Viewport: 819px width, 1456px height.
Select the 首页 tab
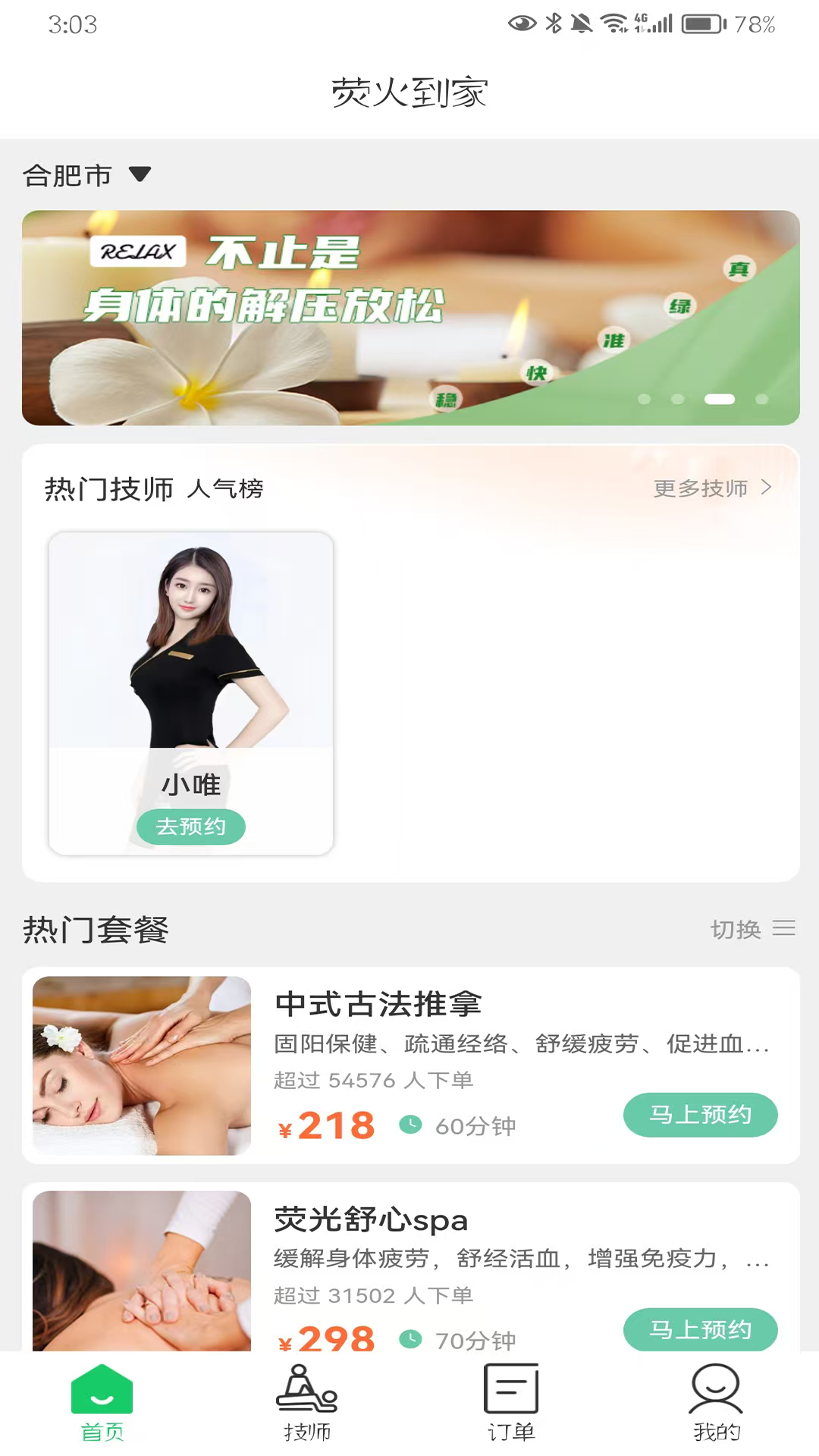click(102, 1403)
